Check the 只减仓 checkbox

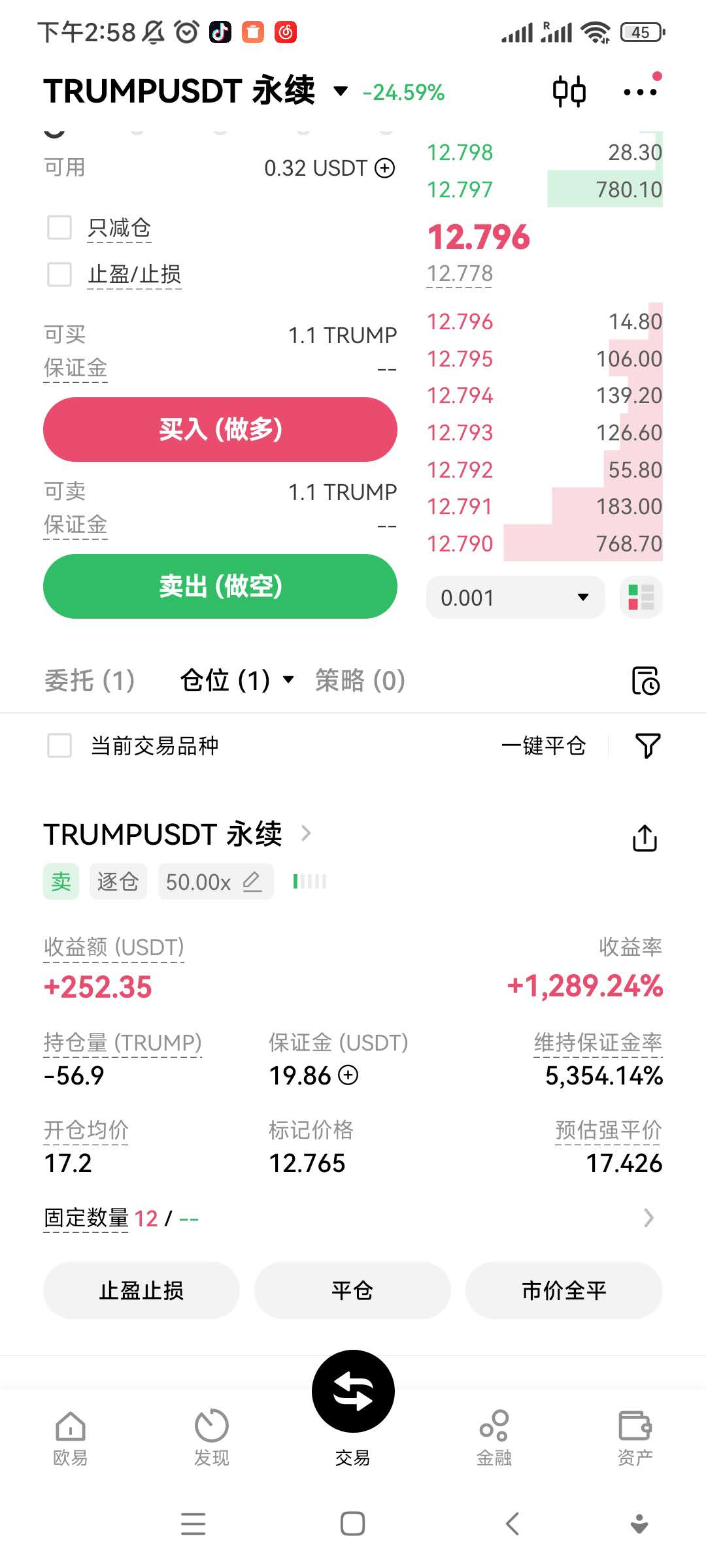pyautogui.click(x=59, y=228)
